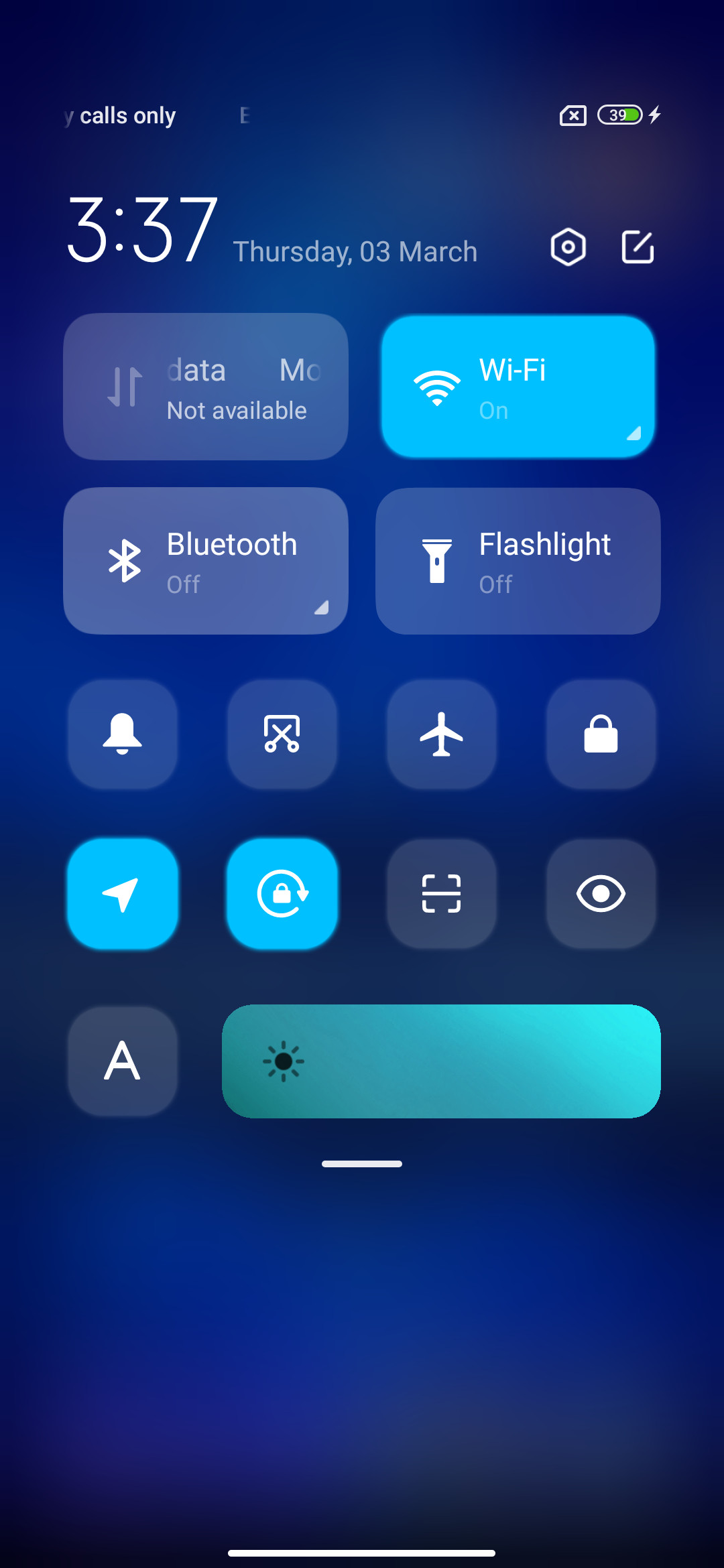
Task: Disable the location arrow tile
Action: (x=123, y=894)
